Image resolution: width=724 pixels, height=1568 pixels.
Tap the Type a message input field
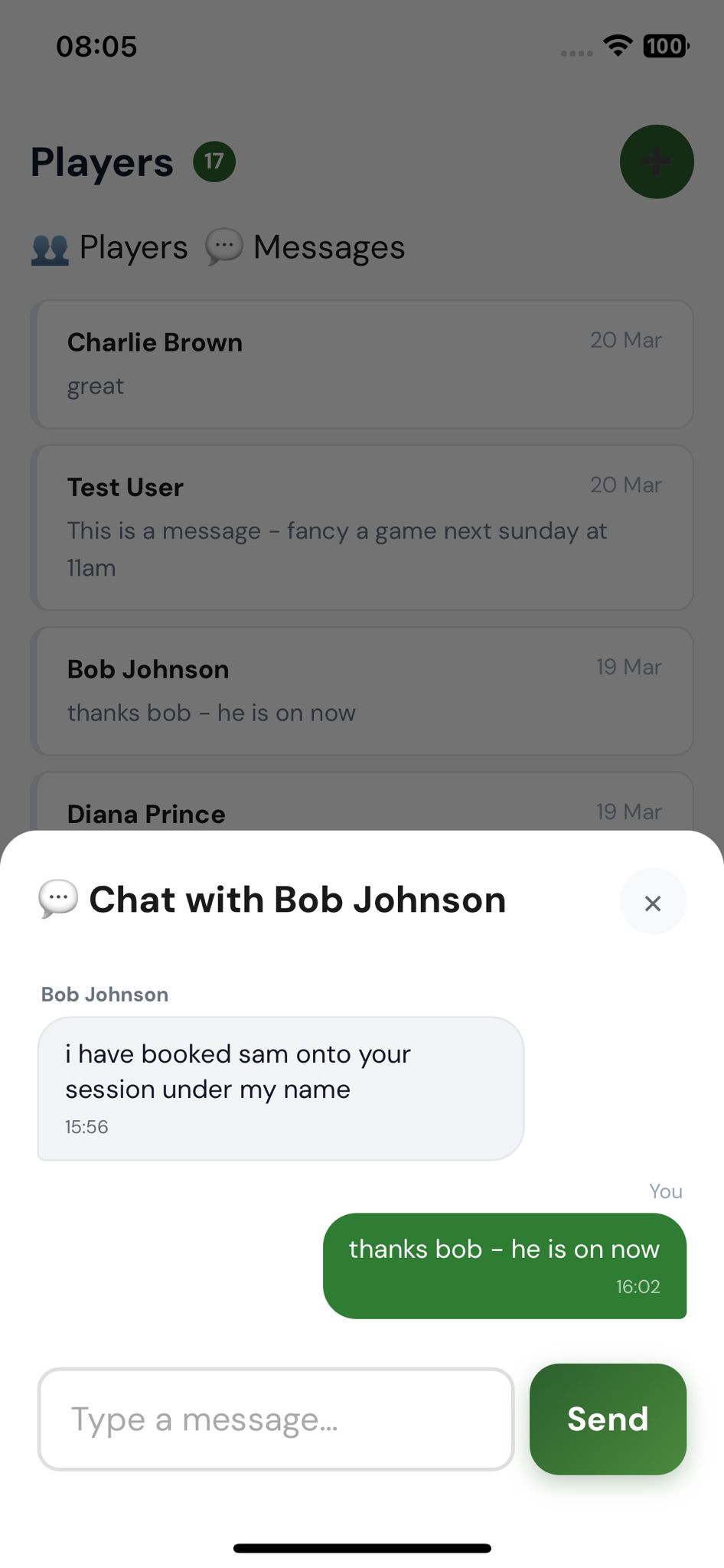[277, 1418]
